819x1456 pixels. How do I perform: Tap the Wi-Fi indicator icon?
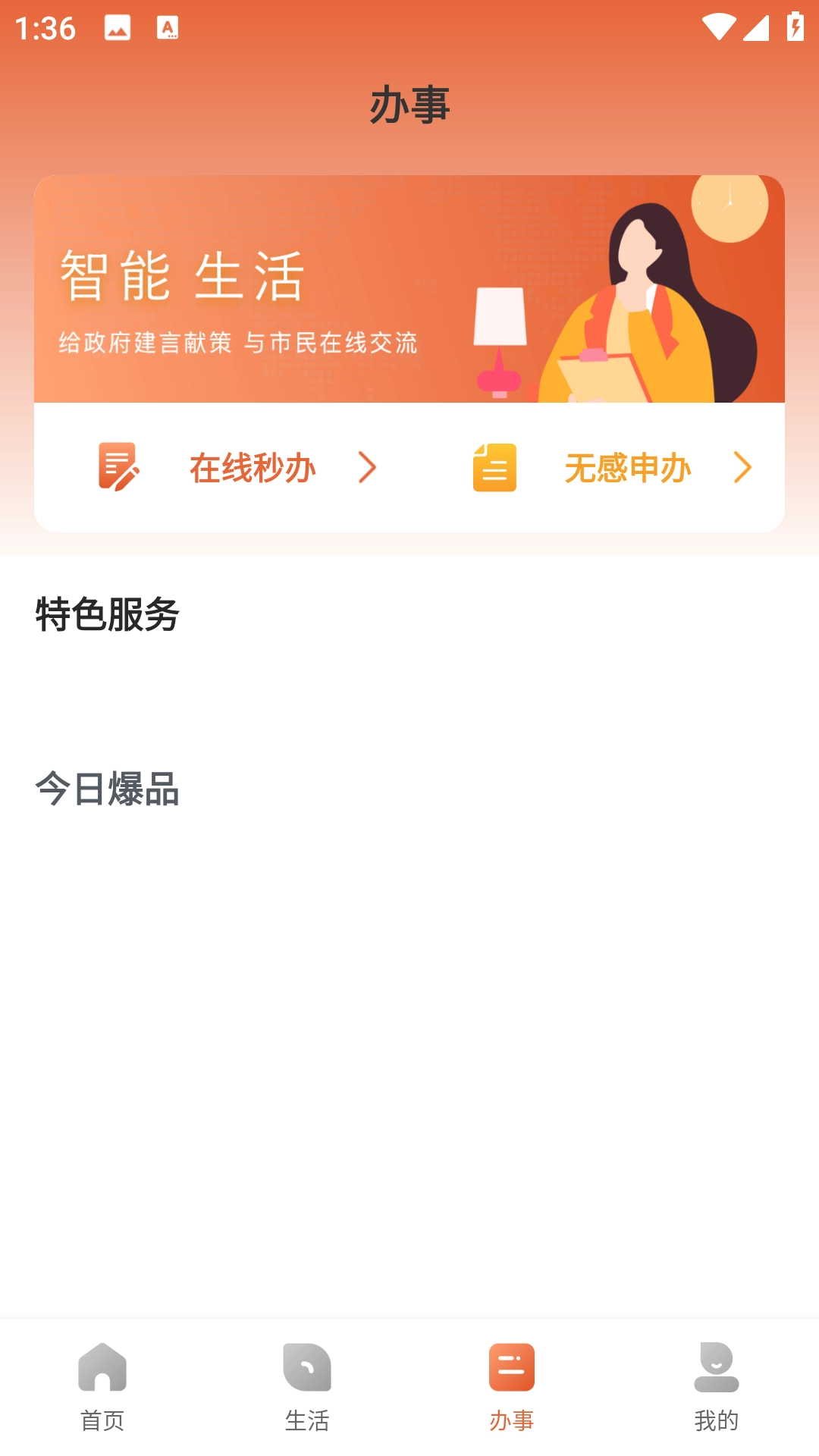coord(717,28)
